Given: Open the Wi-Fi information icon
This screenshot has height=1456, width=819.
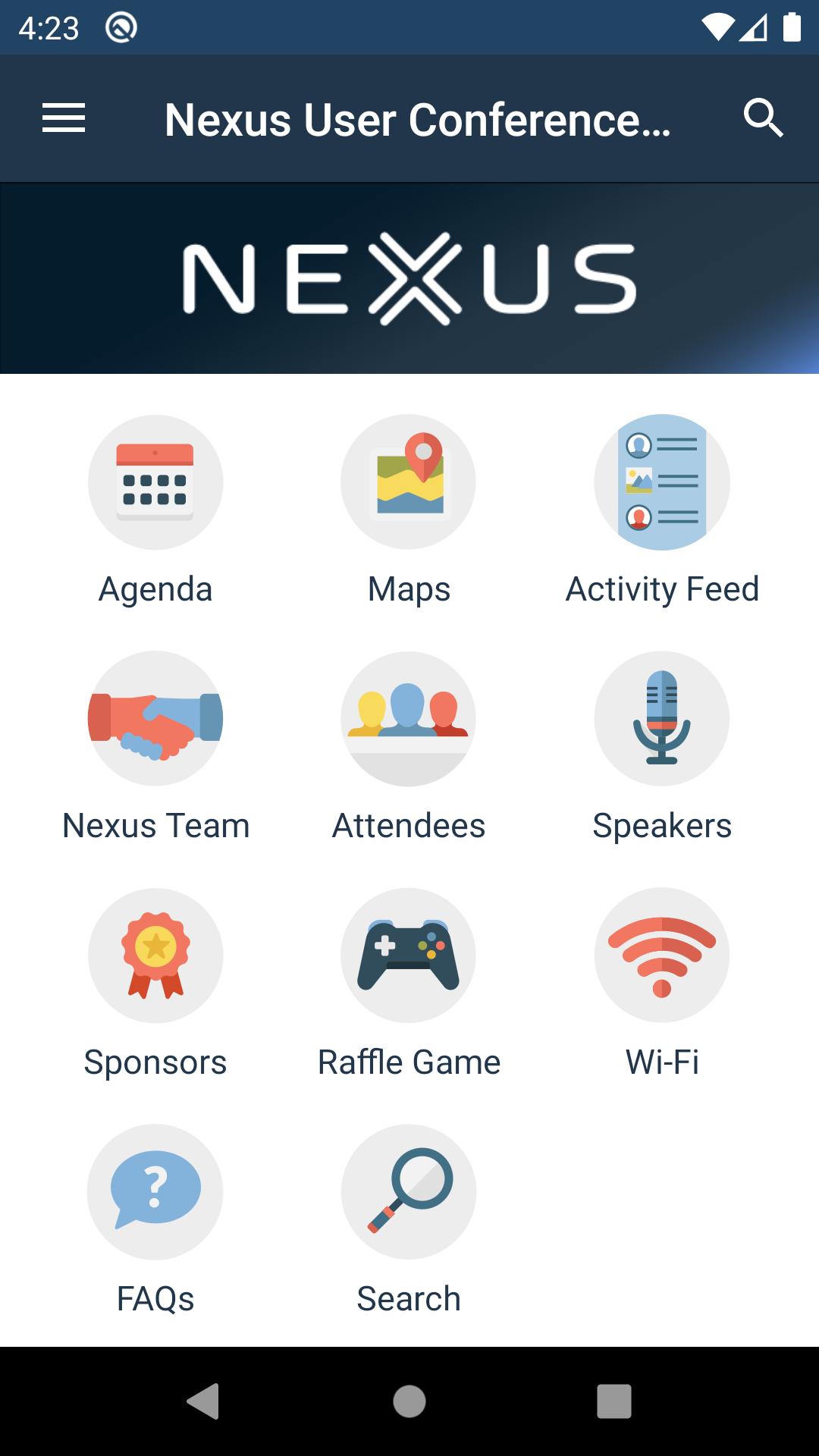Looking at the screenshot, I should coord(662,955).
